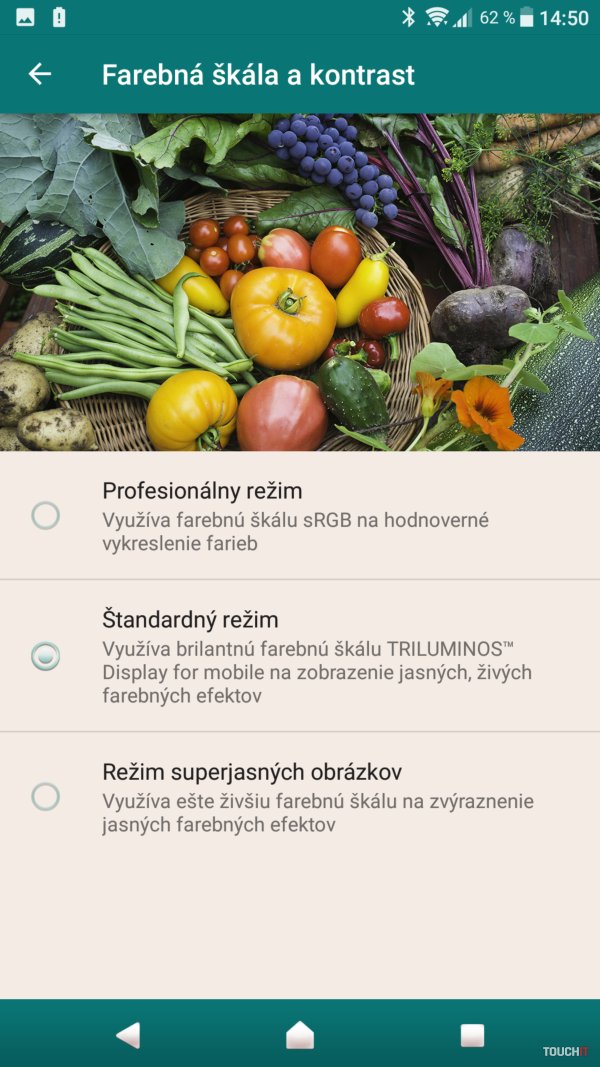The width and height of the screenshot is (600, 1067).
Task: Choose Štandardný režim color mode
Action: 46,656
